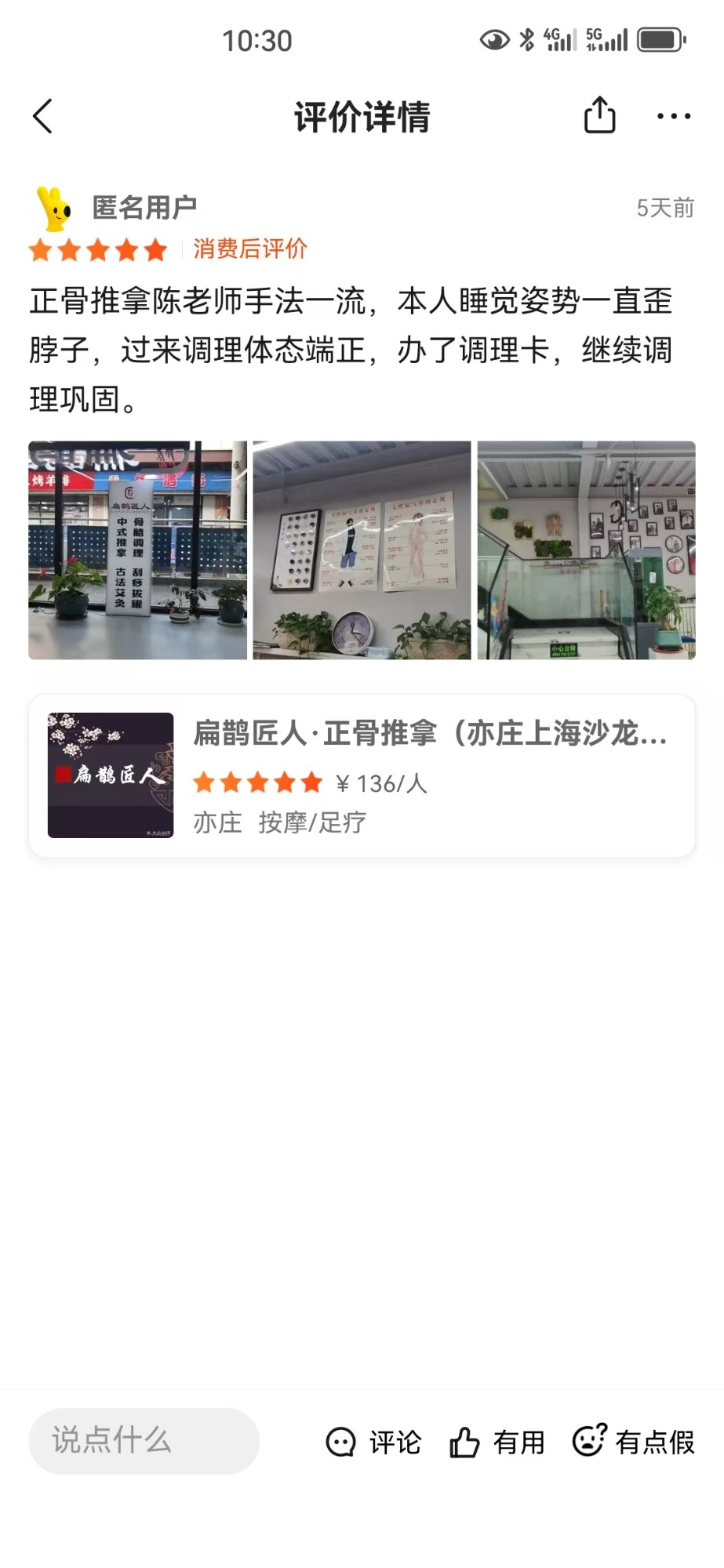View the staircase photo wall picture
Image resolution: width=724 pixels, height=1568 pixels.
[x=586, y=550]
